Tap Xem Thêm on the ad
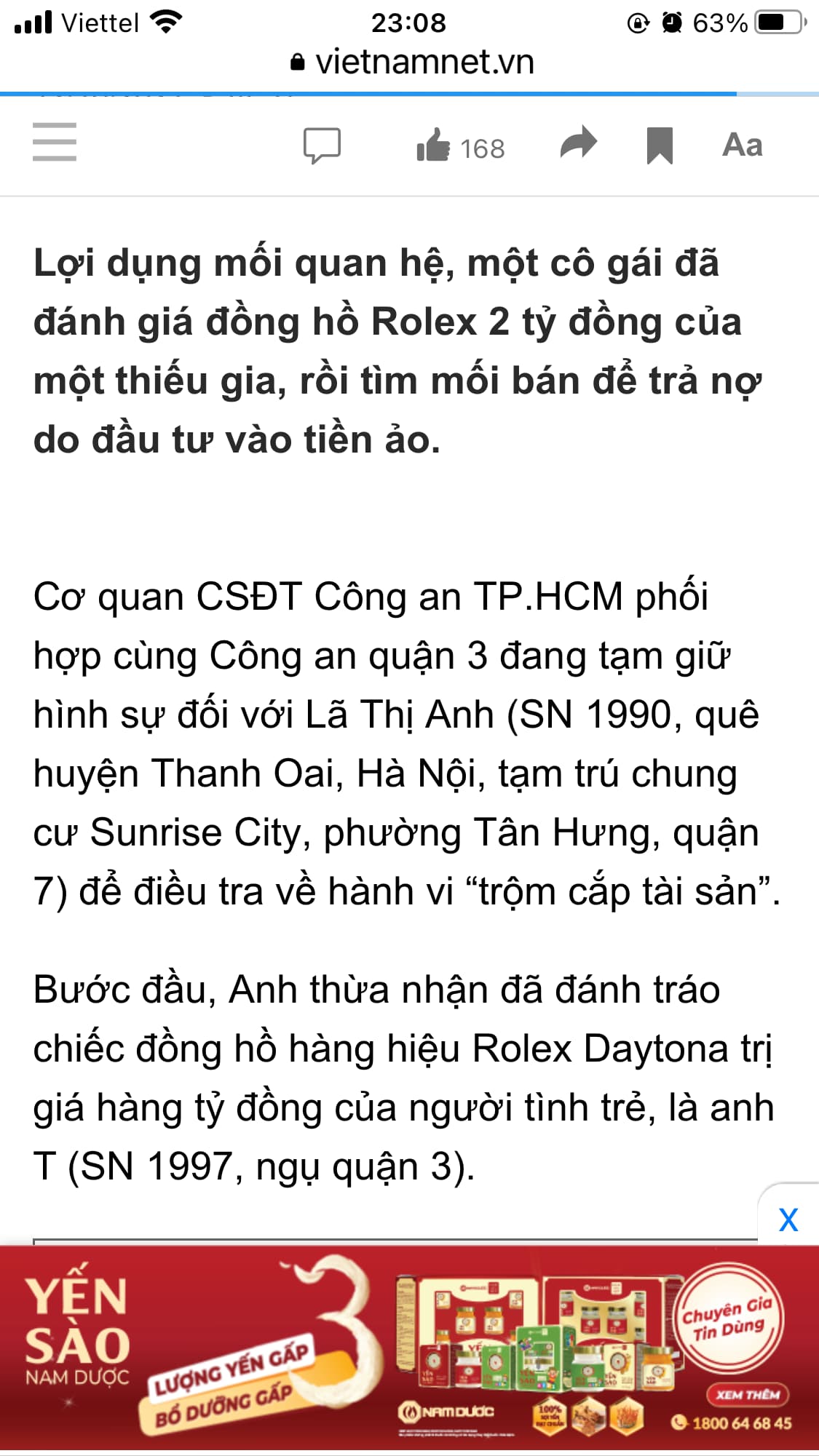The image size is (819, 1456). tap(747, 1394)
